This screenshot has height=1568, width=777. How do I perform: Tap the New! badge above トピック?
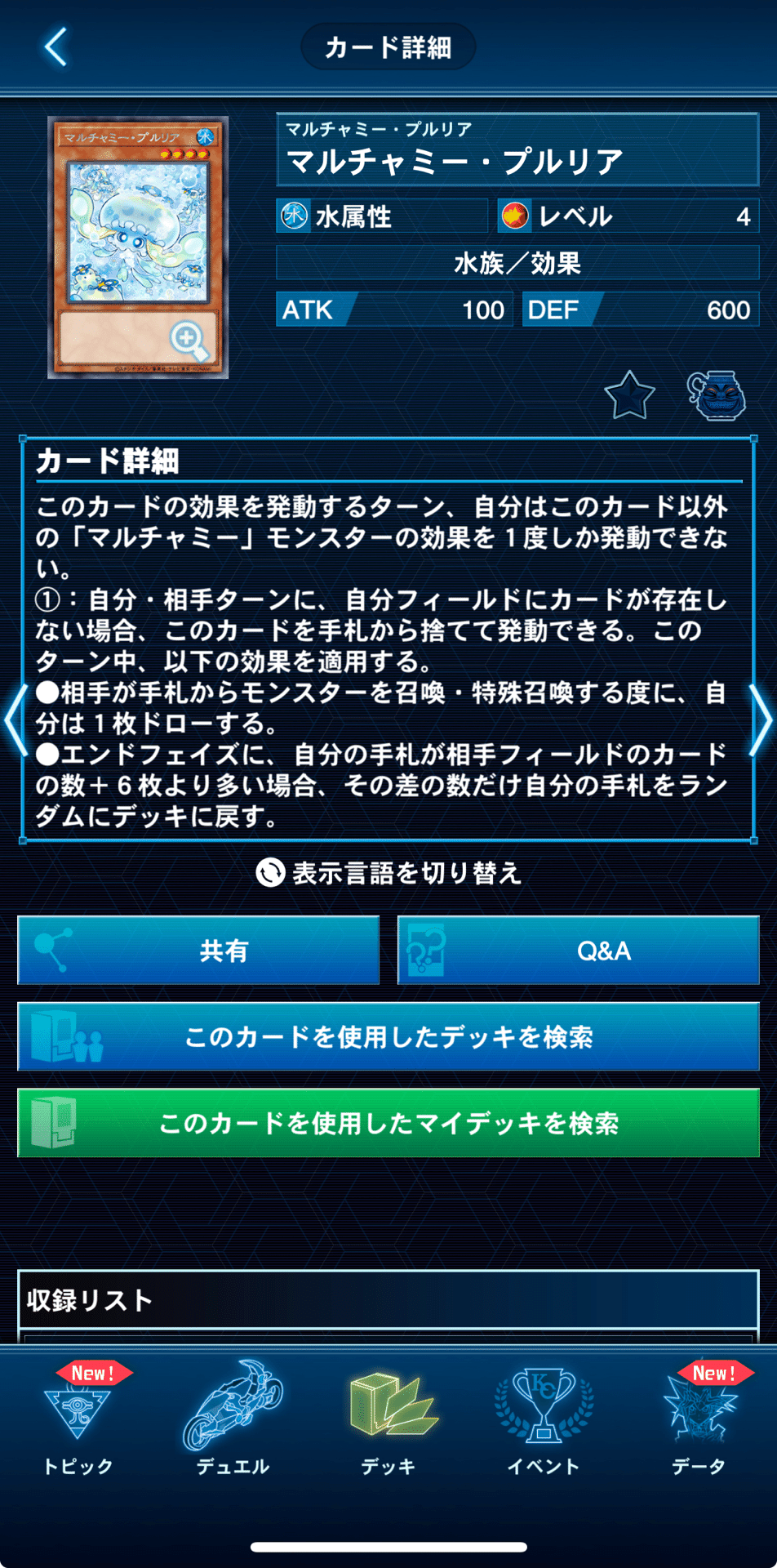[95, 1374]
